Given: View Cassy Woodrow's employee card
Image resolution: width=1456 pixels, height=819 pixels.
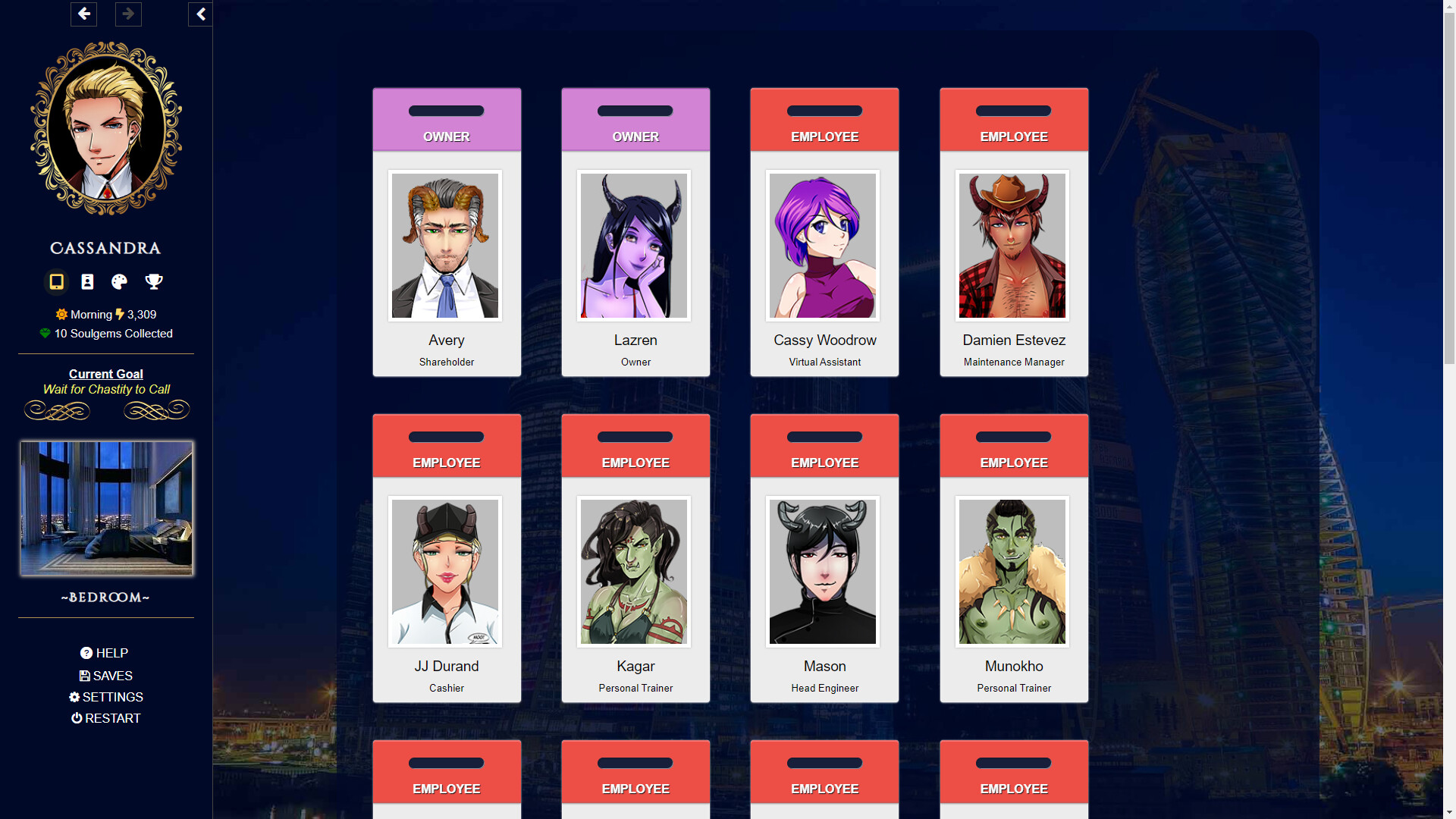Looking at the screenshot, I should [824, 246].
